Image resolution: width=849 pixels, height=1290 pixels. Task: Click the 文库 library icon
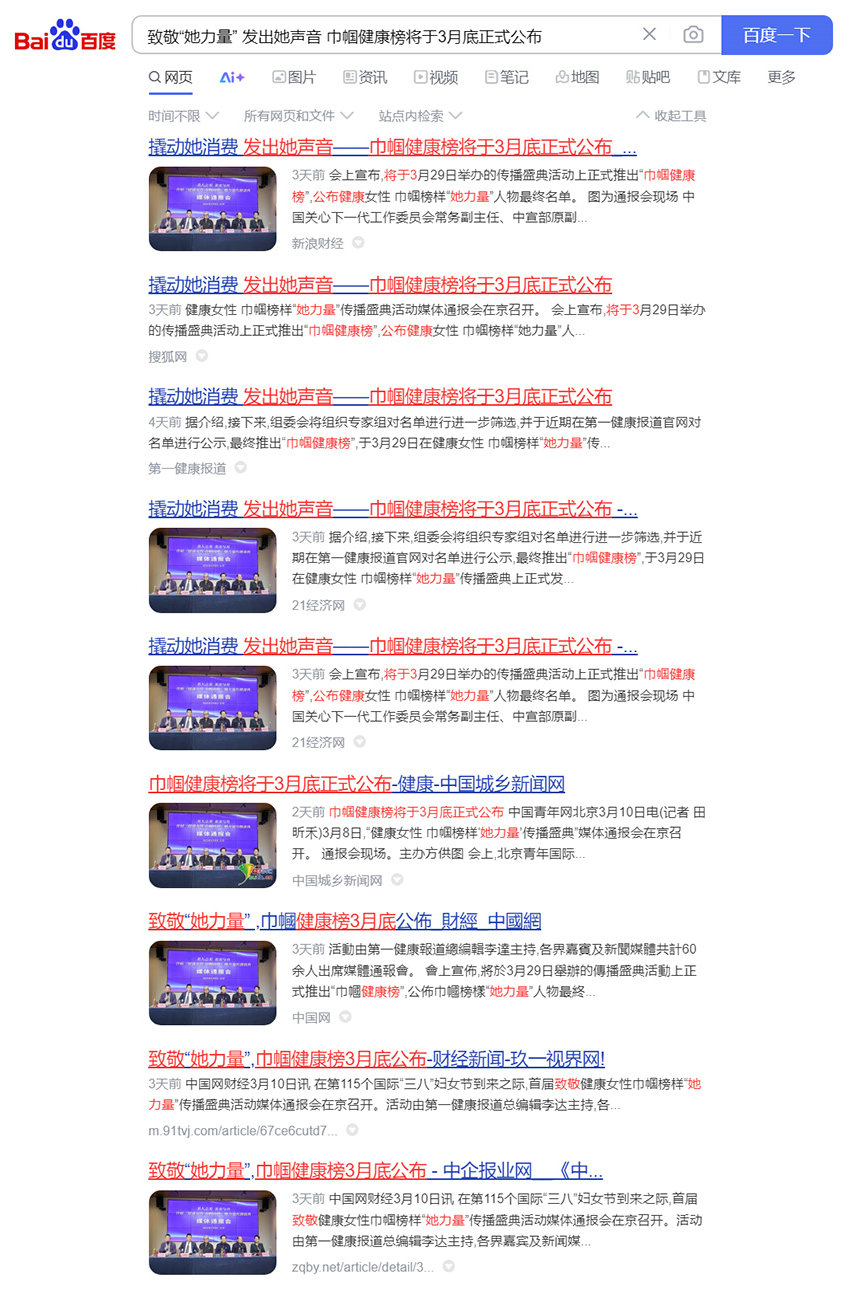pyautogui.click(x=719, y=77)
